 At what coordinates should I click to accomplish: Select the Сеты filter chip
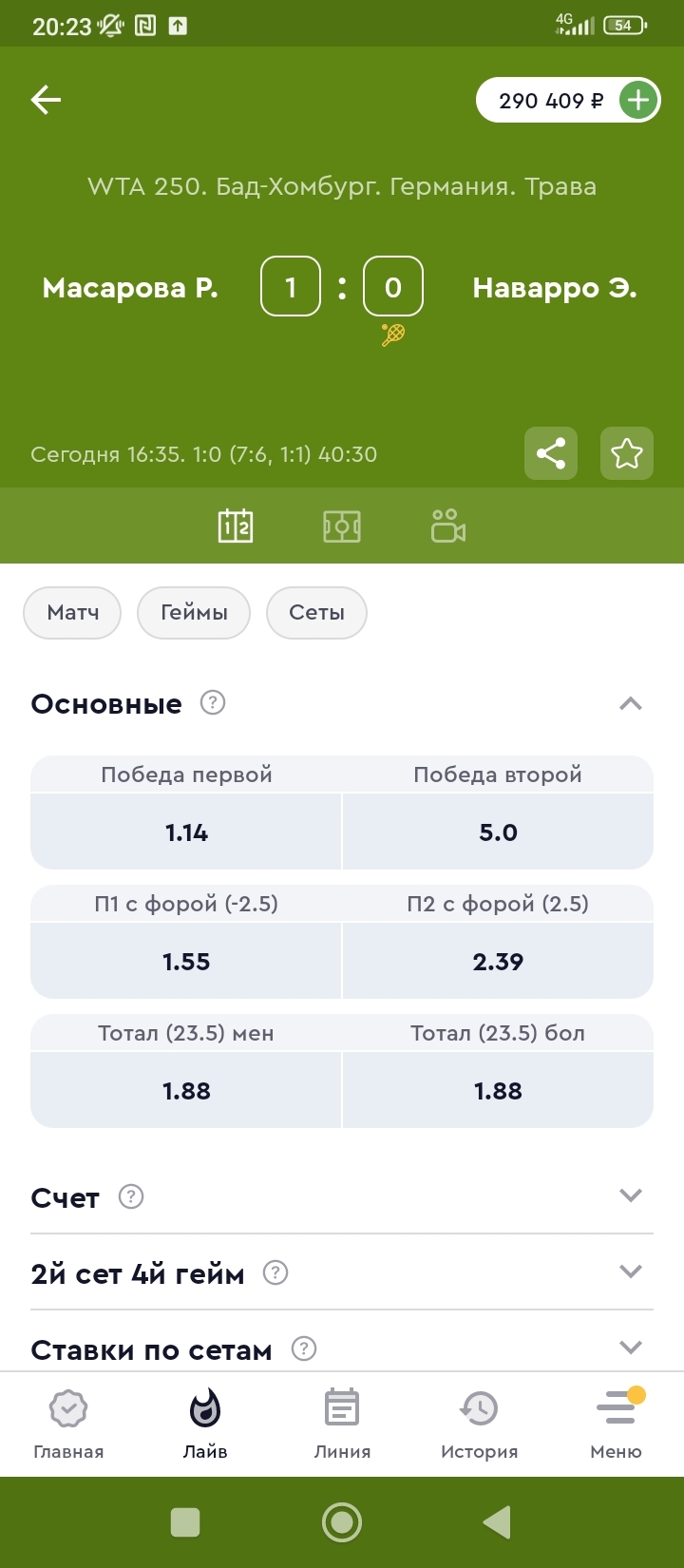coord(316,612)
